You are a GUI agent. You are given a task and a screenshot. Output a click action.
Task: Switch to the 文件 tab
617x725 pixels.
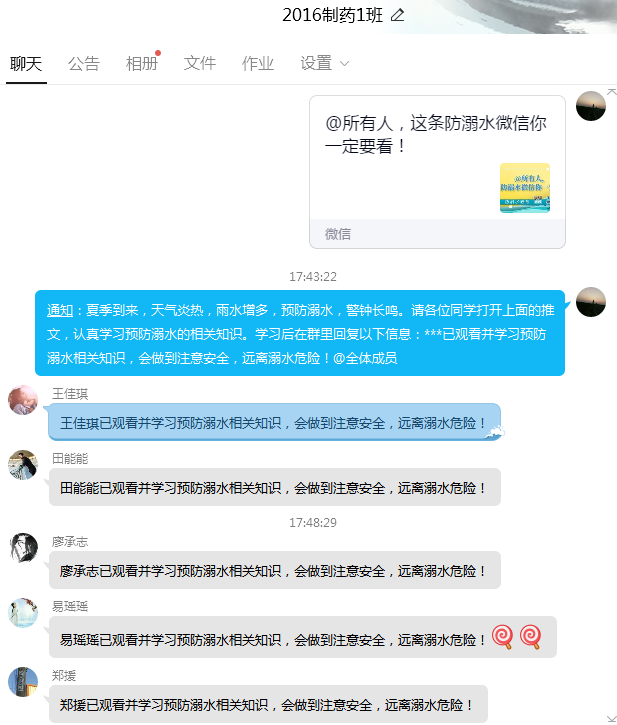click(200, 63)
